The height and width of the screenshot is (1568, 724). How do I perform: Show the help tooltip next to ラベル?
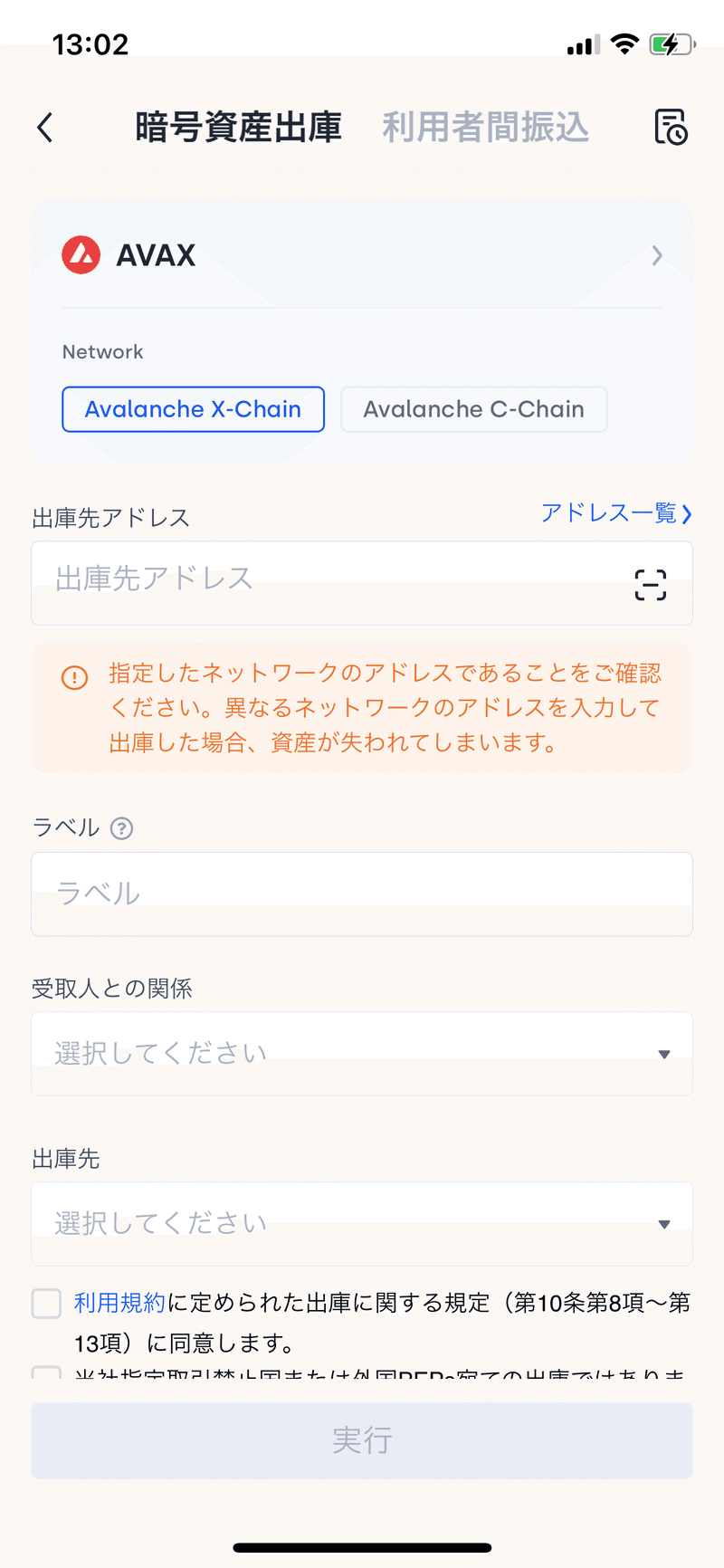(121, 828)
